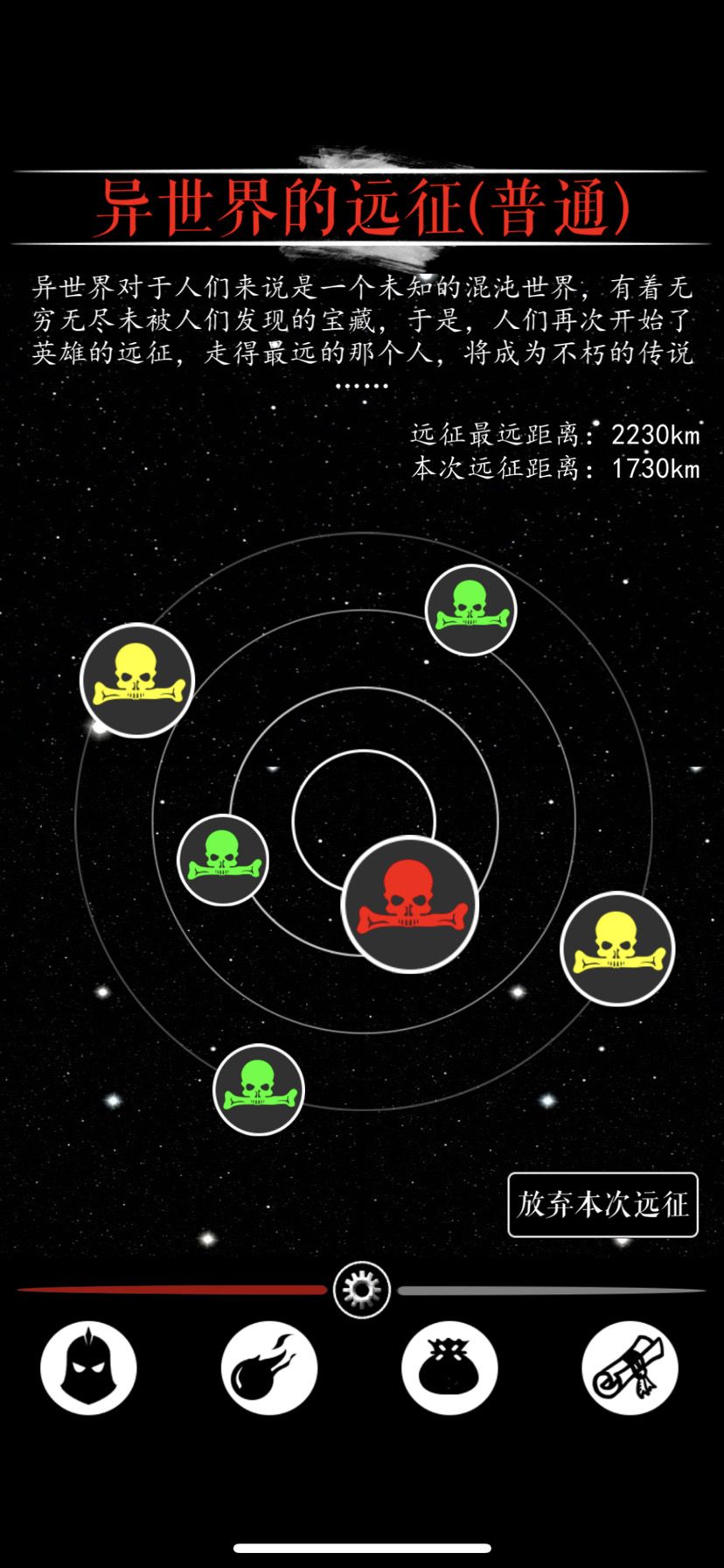Open the treasure pouch inventory icon
724x1568 pixels.
(449, 1368)
